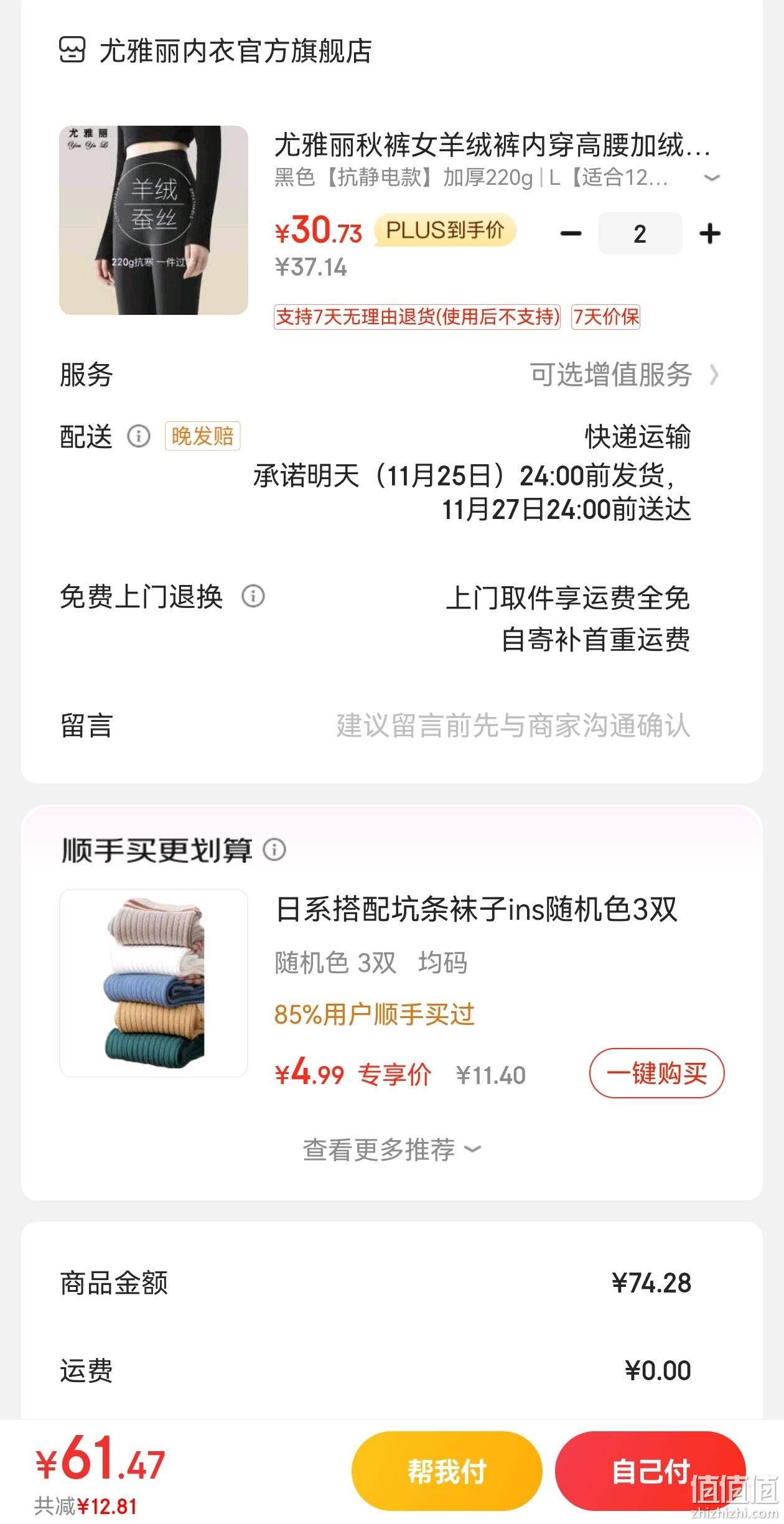View the 免费上门退换 info icon
Screen dimensions: 784x1524
[x=253, y=596]
